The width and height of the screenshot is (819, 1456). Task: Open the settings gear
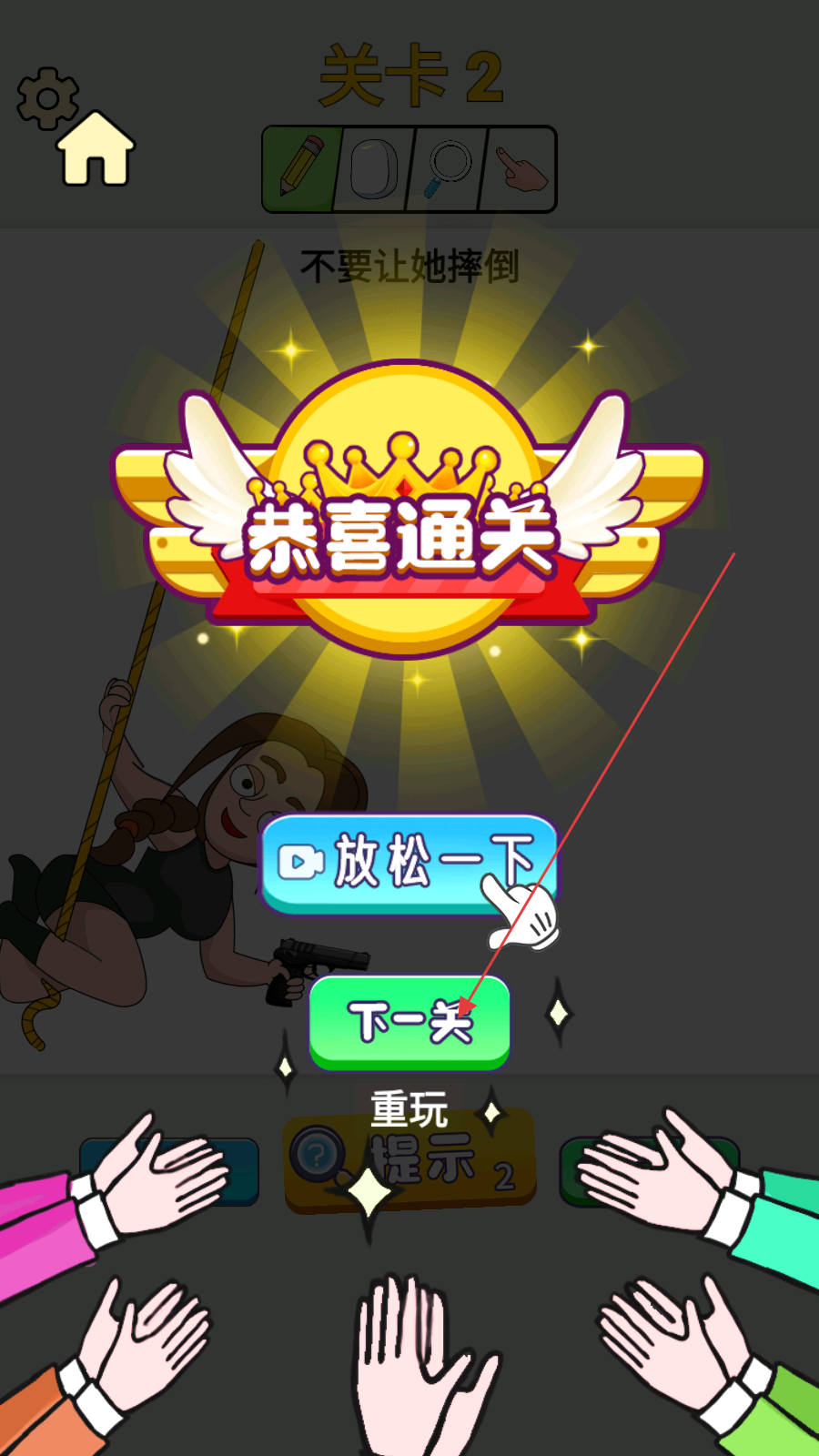pyautogui.click(x=47, y=98)
